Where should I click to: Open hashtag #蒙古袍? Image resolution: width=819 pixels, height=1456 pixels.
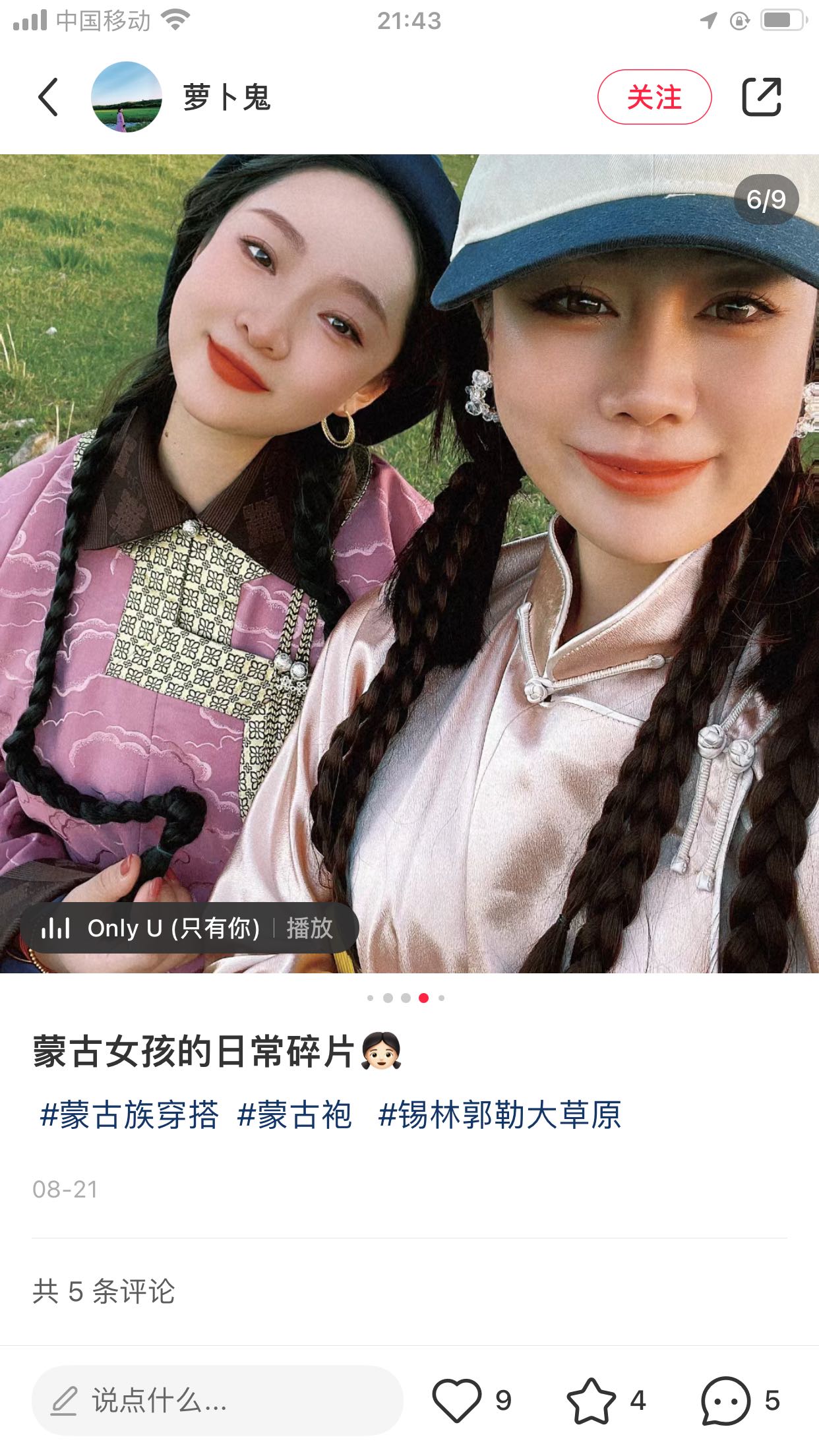(x=295, y=1115)
